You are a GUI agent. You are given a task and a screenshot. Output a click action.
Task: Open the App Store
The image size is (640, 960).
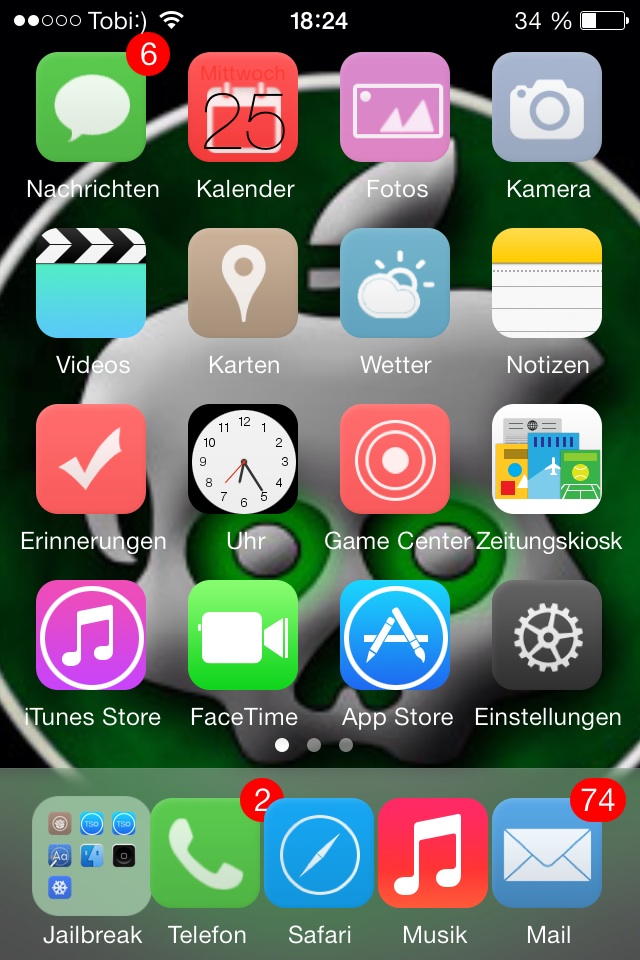click(395, 635)
